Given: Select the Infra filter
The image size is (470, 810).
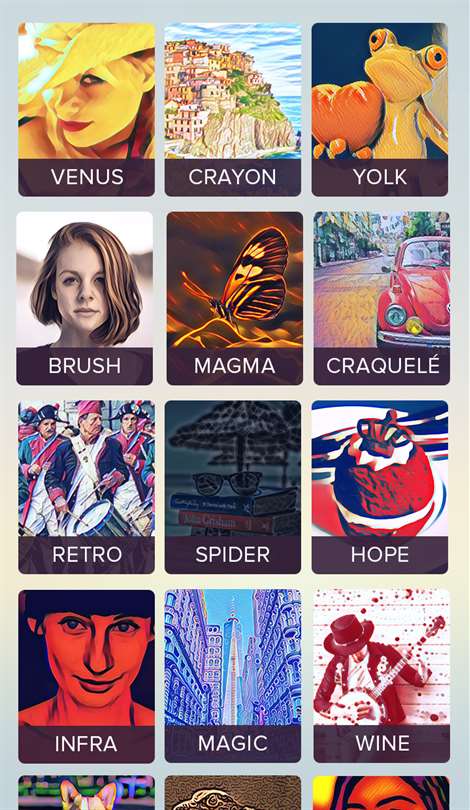Looking at the screenshot, I should click(86, 676).
